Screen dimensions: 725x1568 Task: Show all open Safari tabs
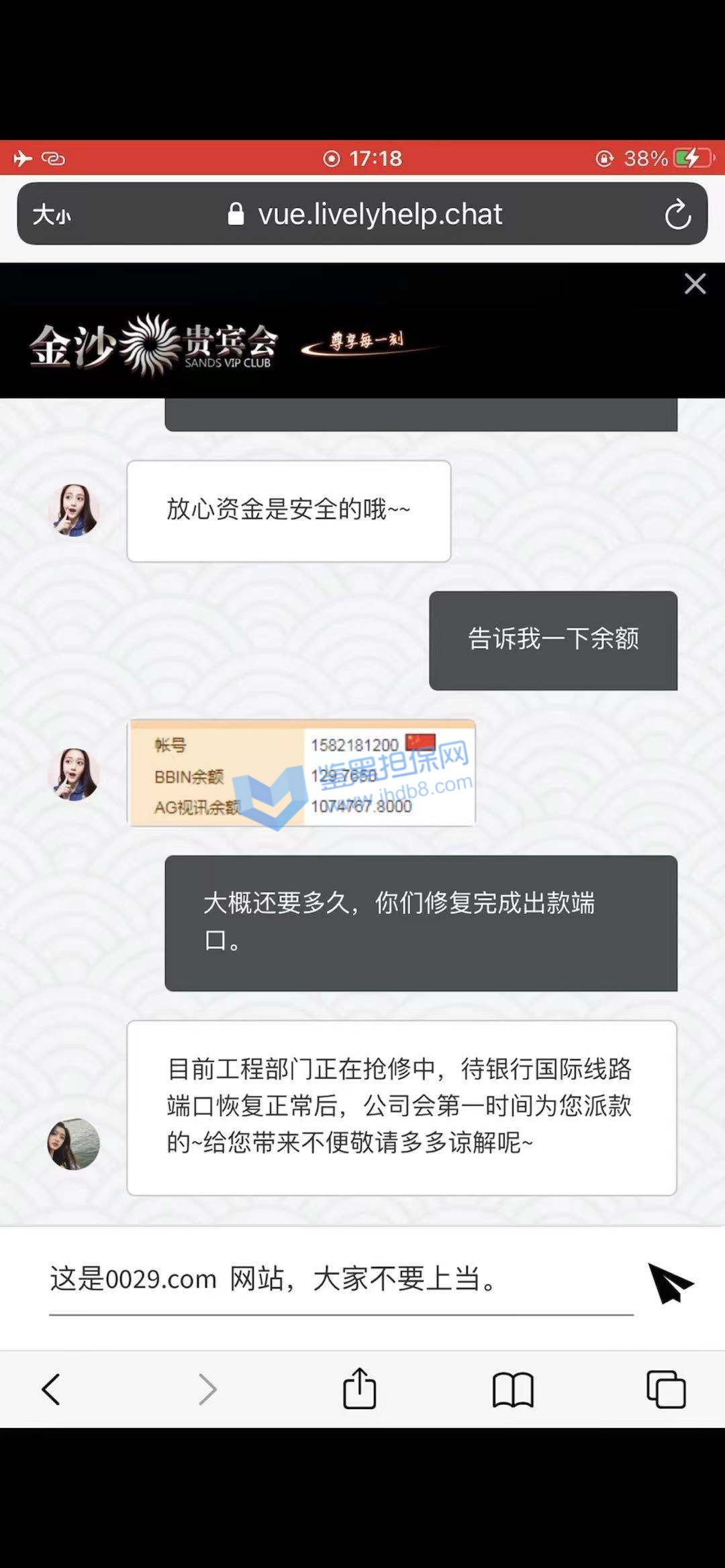point(665,1389)
